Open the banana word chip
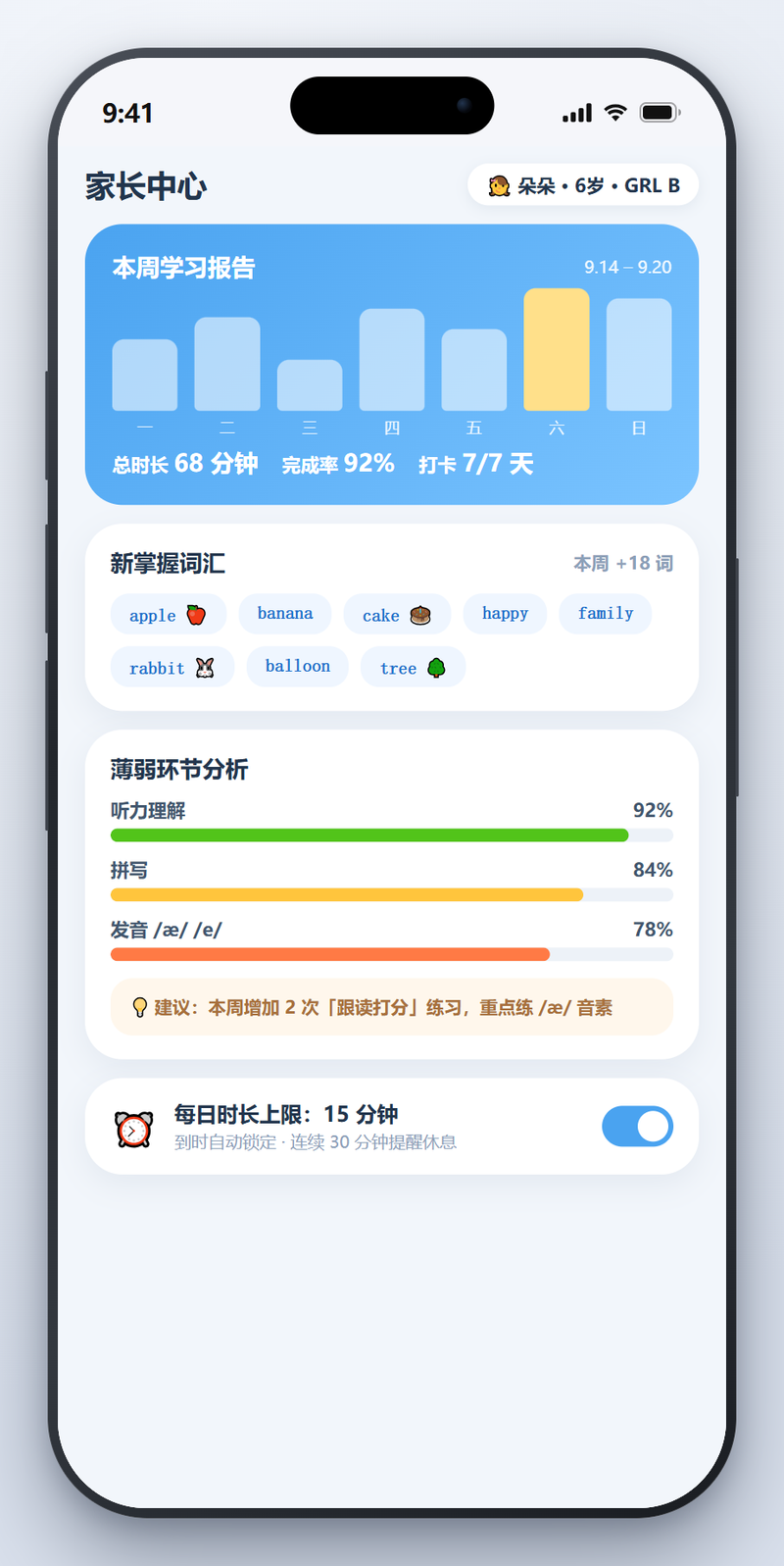This screenshot has height=1566, width=784. pyautogui.click(x=285, y=614)
